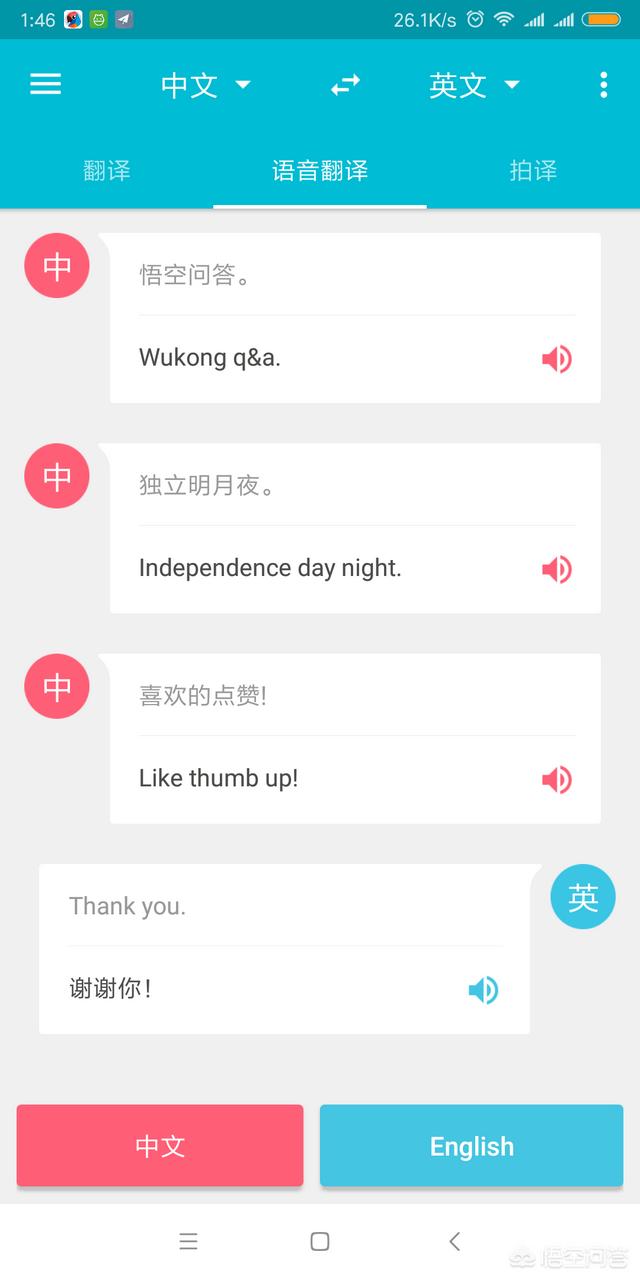Open the hamburger drawer menu

point(46,85)
